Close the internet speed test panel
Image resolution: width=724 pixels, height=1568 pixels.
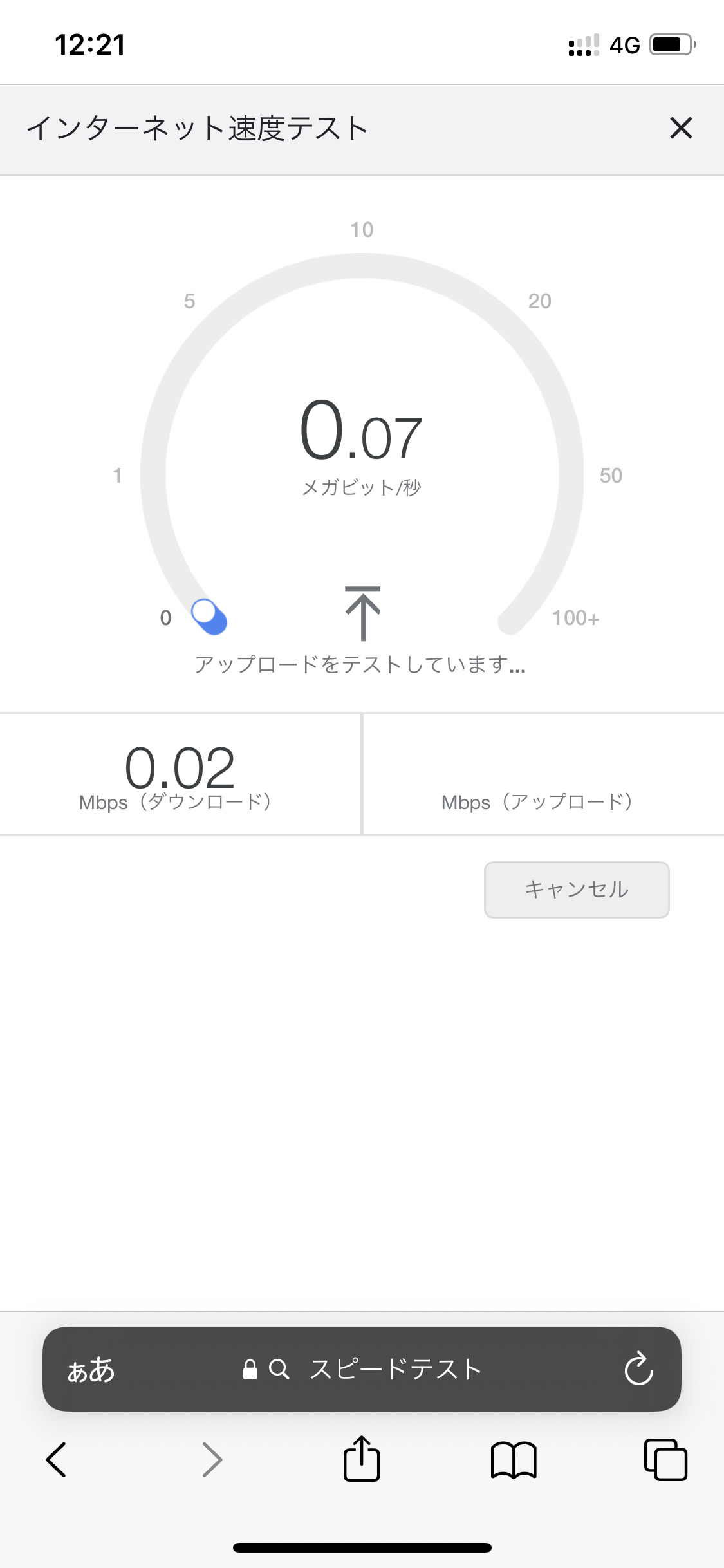click(680, 128)
